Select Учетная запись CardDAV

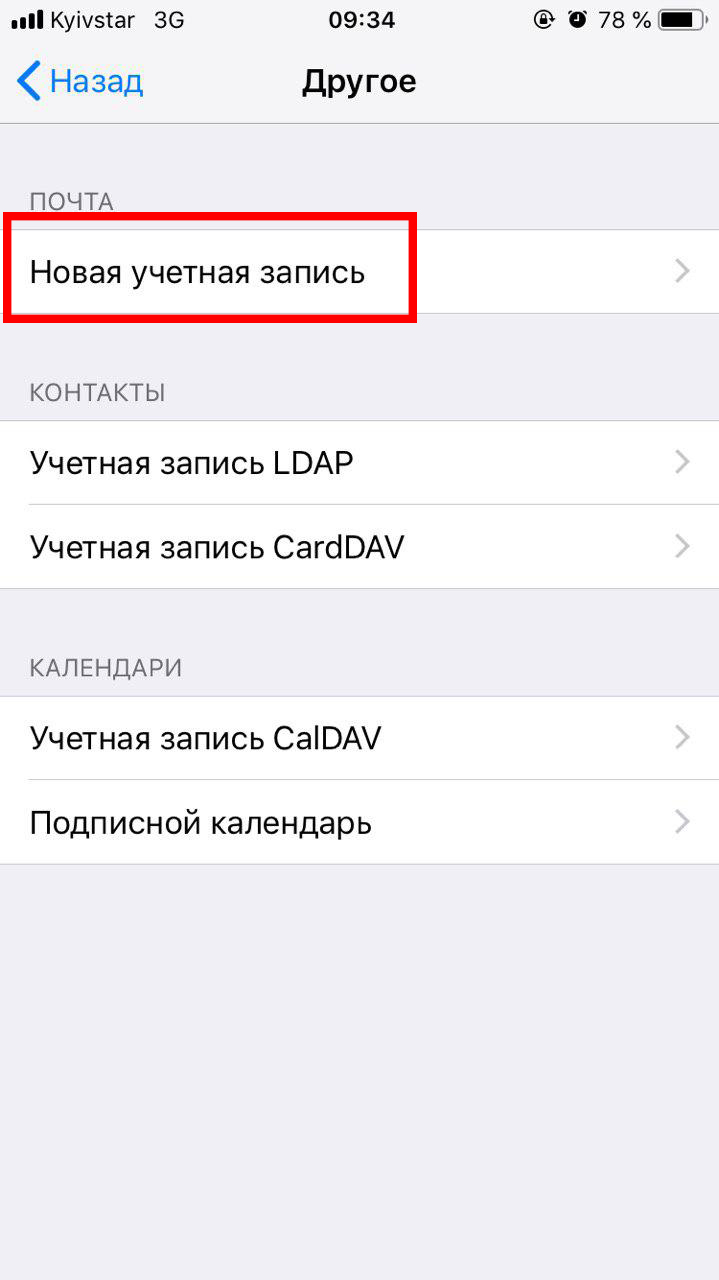pos(359,546)
